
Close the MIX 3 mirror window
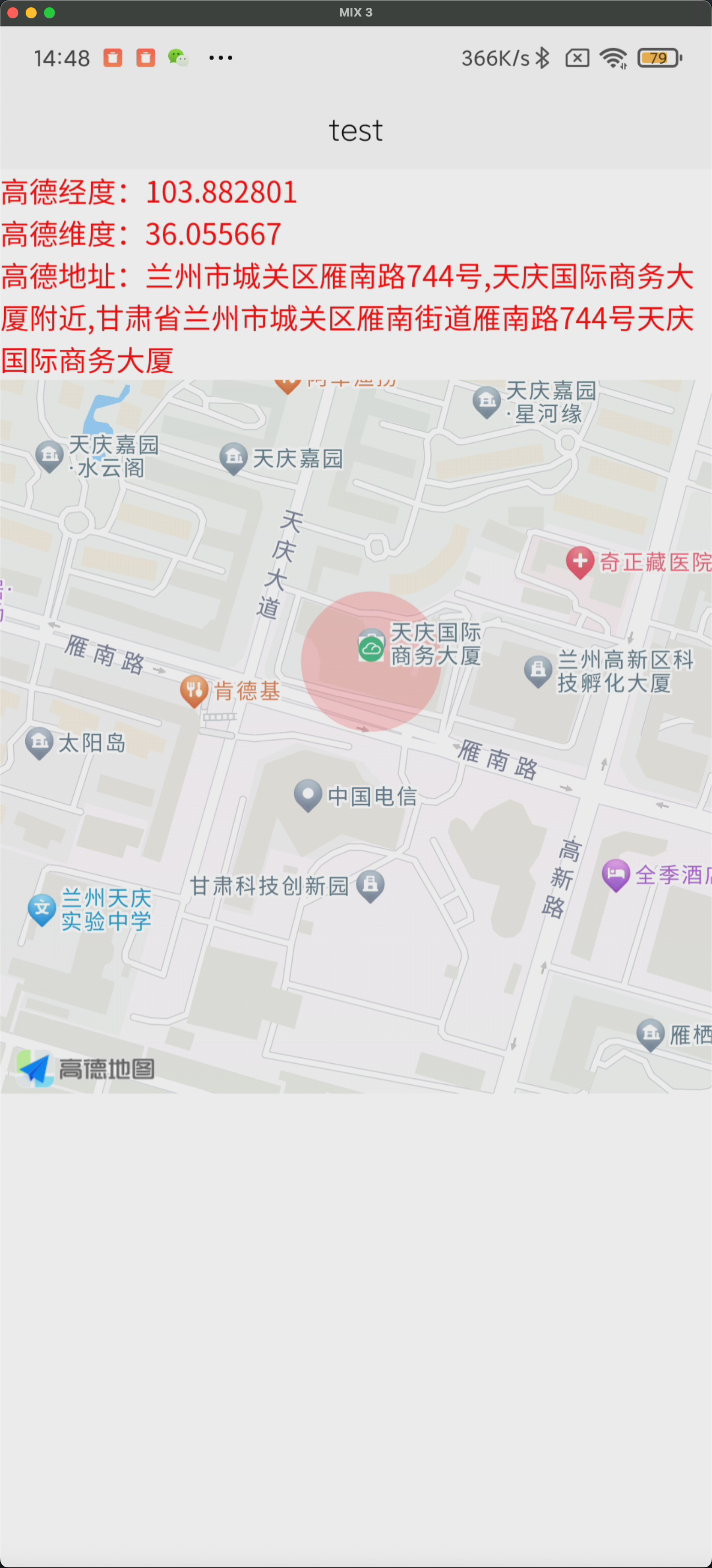point(13,13)
